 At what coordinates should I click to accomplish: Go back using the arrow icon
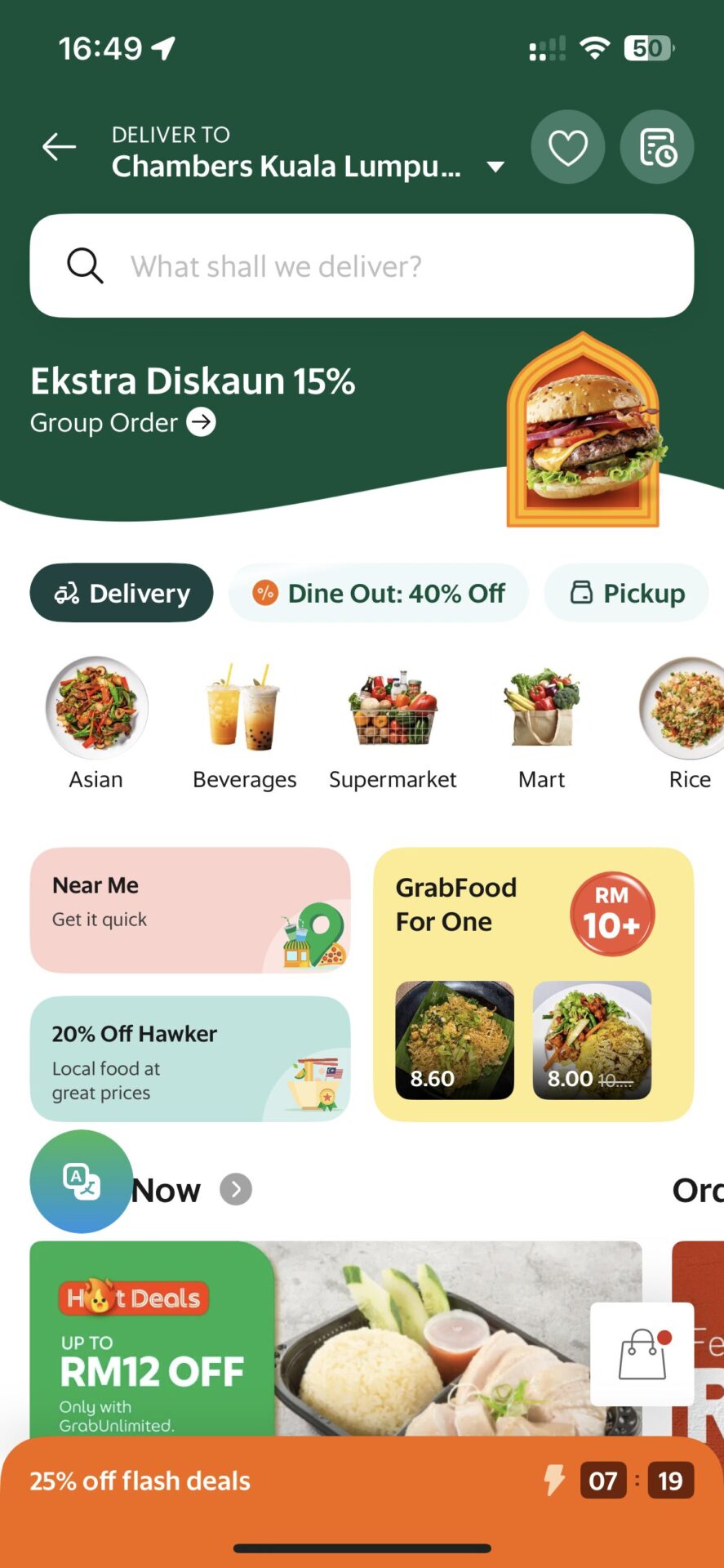(x=59, y=147)
